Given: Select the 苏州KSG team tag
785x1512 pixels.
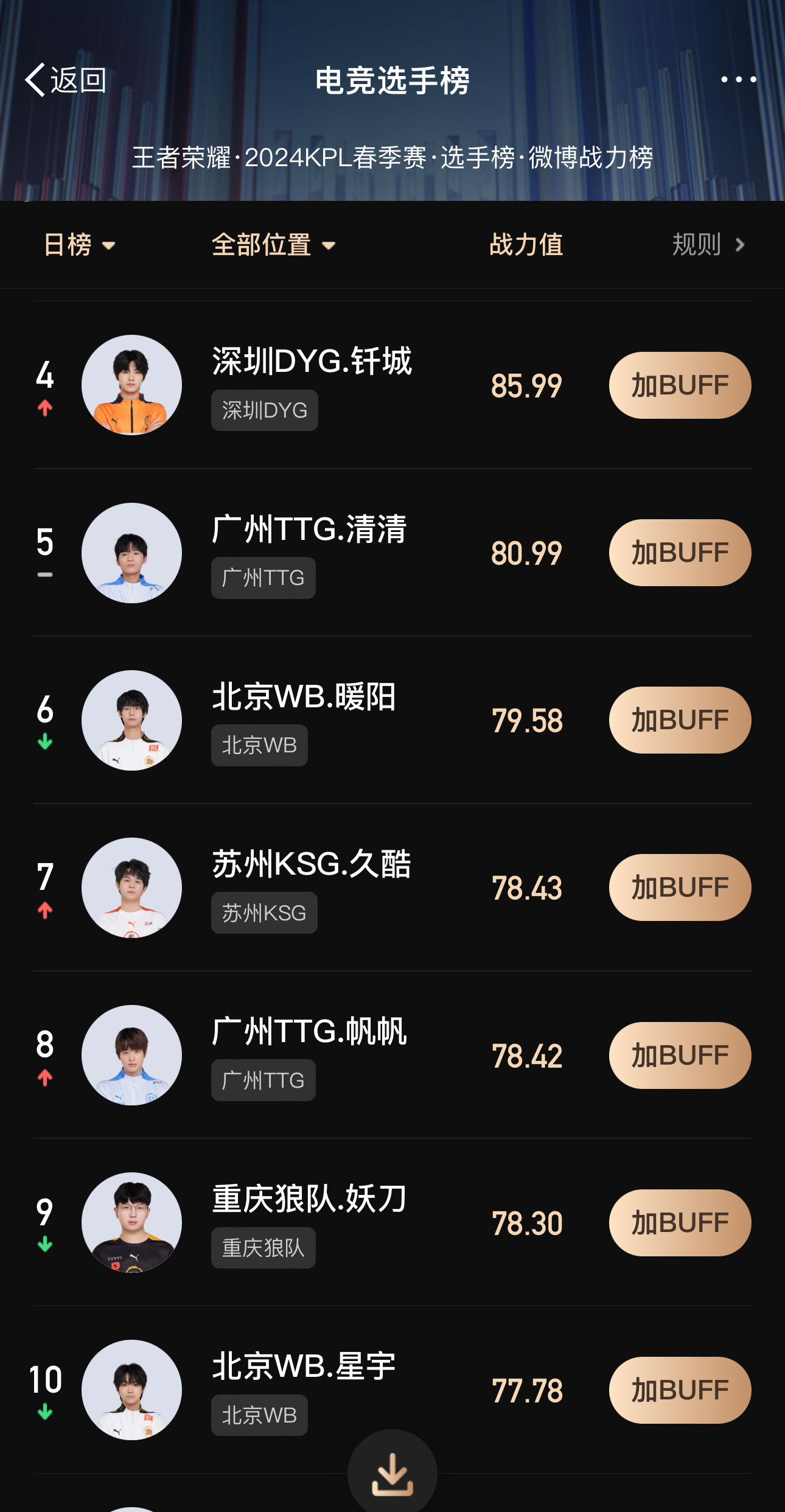Looking at the screenshot, I should click(264, 913).
